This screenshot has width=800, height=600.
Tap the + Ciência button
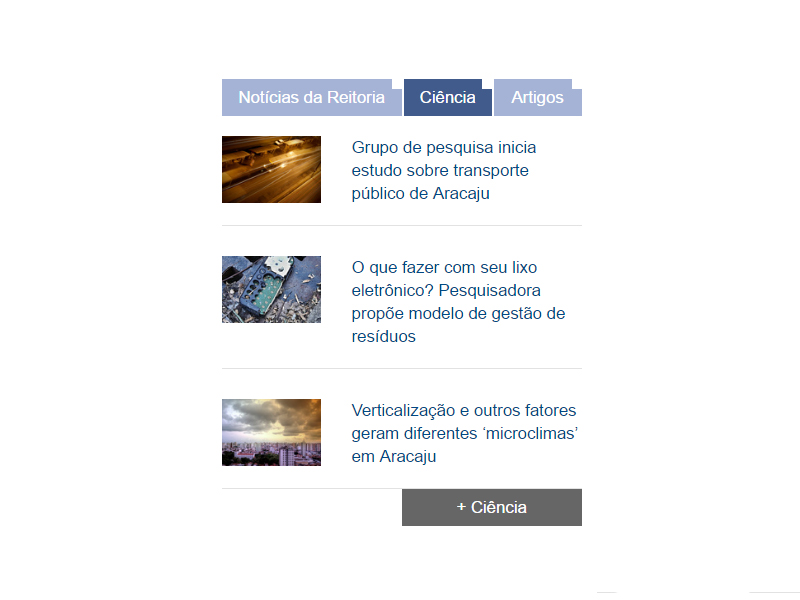(x=491, y=507)
